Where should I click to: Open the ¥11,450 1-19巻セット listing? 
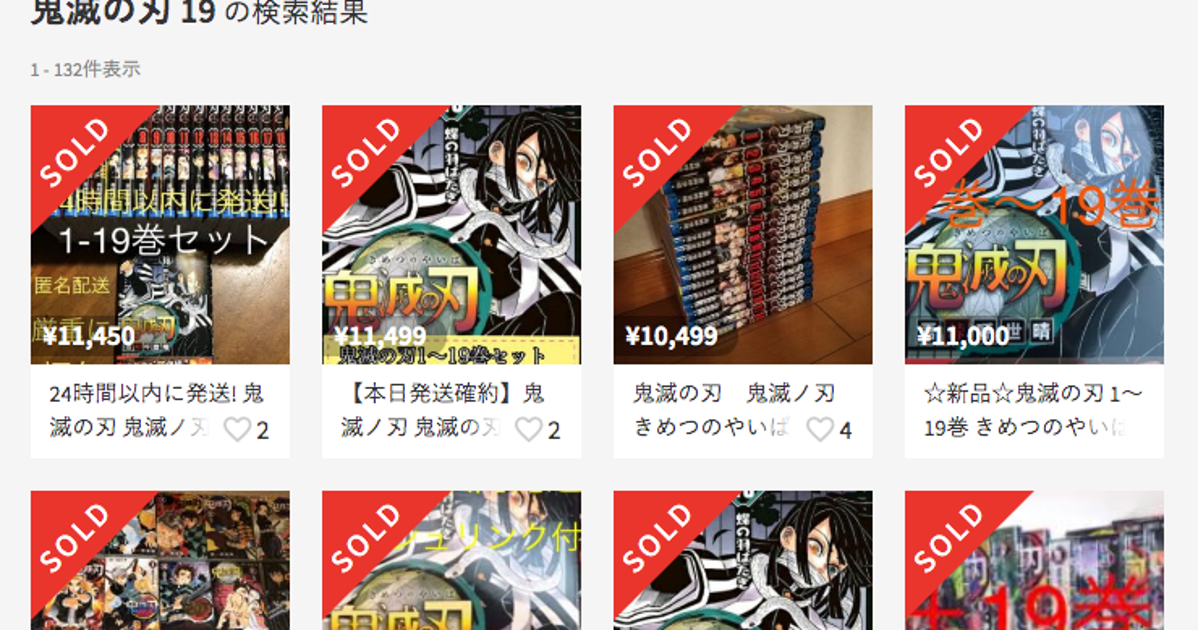click(160, 235)
